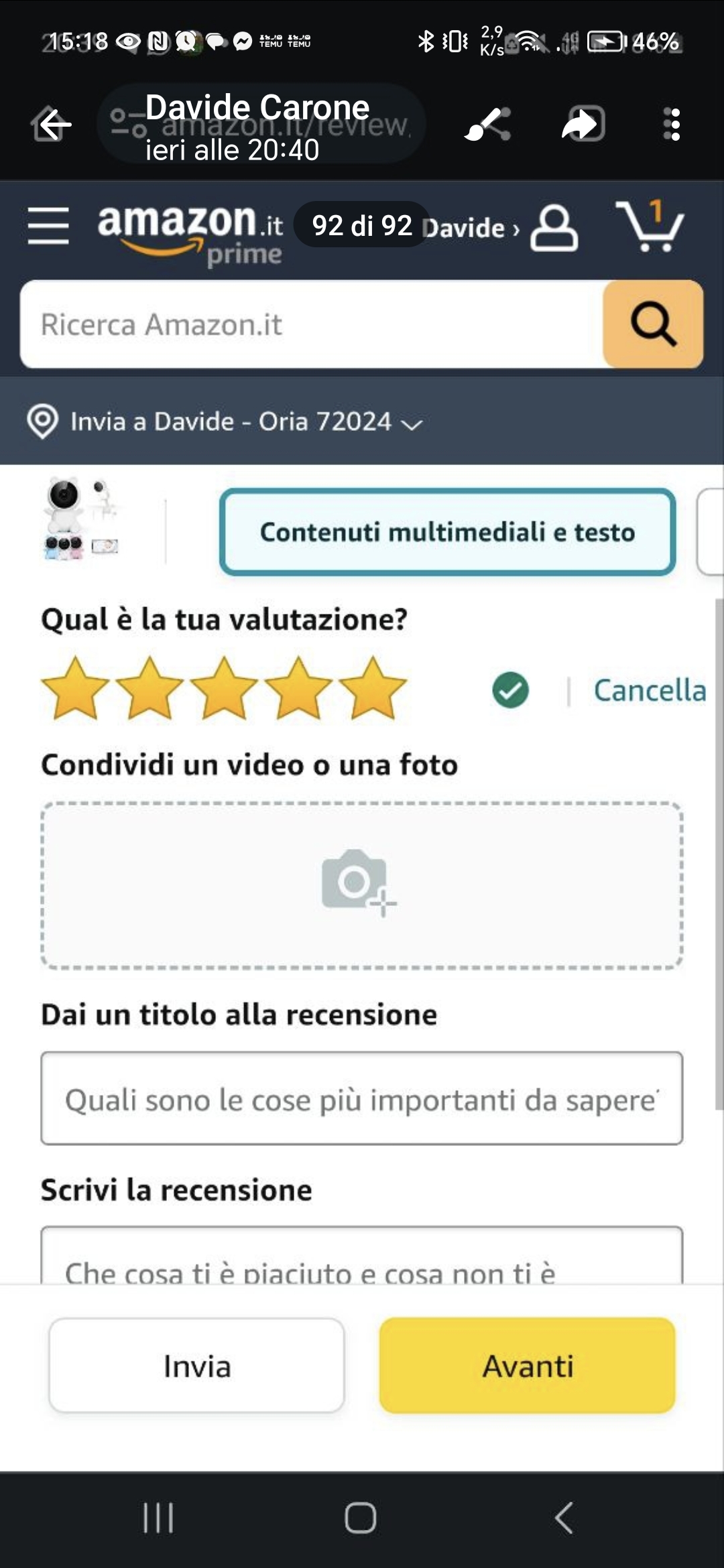Image resolution: width=724 pixels, height=1568 pixels.
Task: Open the shopping cart
Action: tap(649, 226)
